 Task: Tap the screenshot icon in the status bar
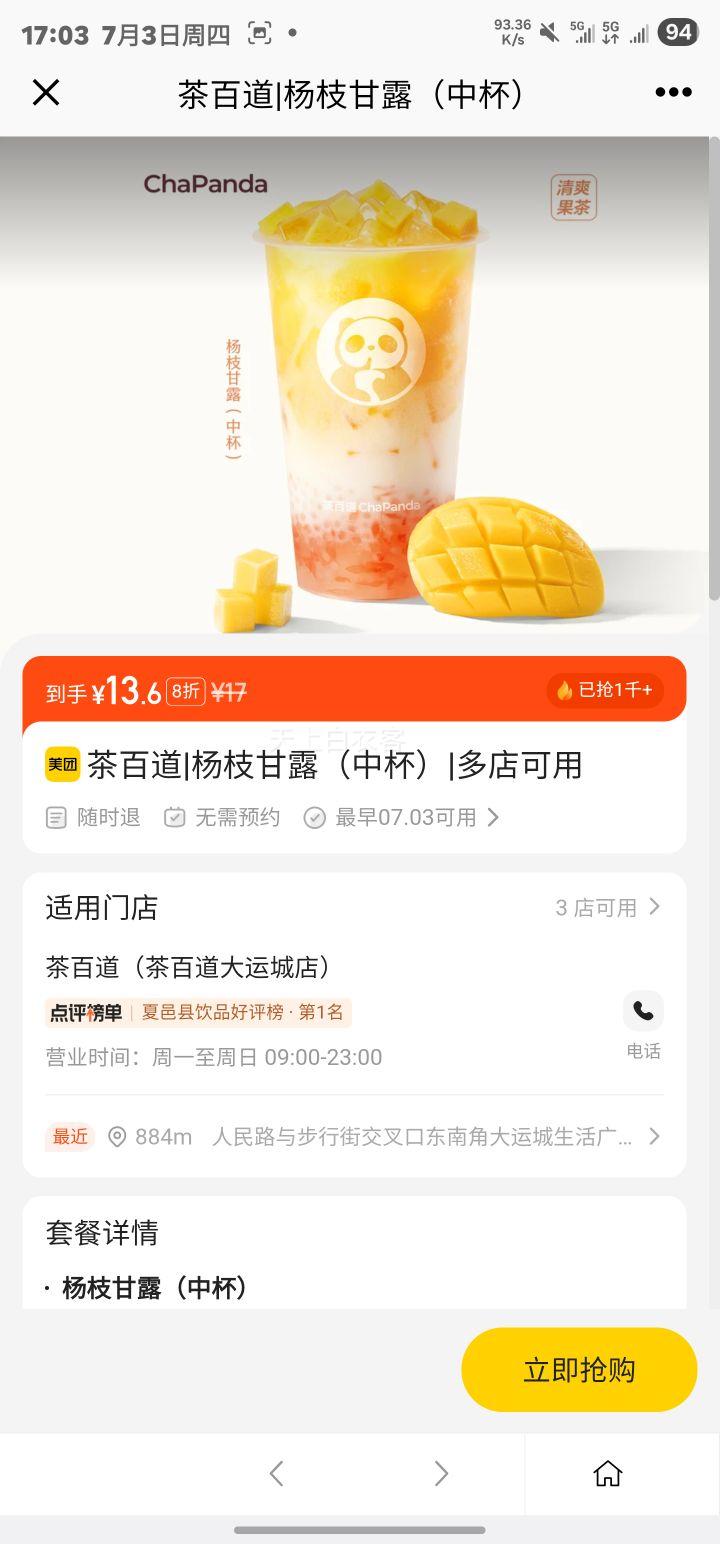pos(259,33)
